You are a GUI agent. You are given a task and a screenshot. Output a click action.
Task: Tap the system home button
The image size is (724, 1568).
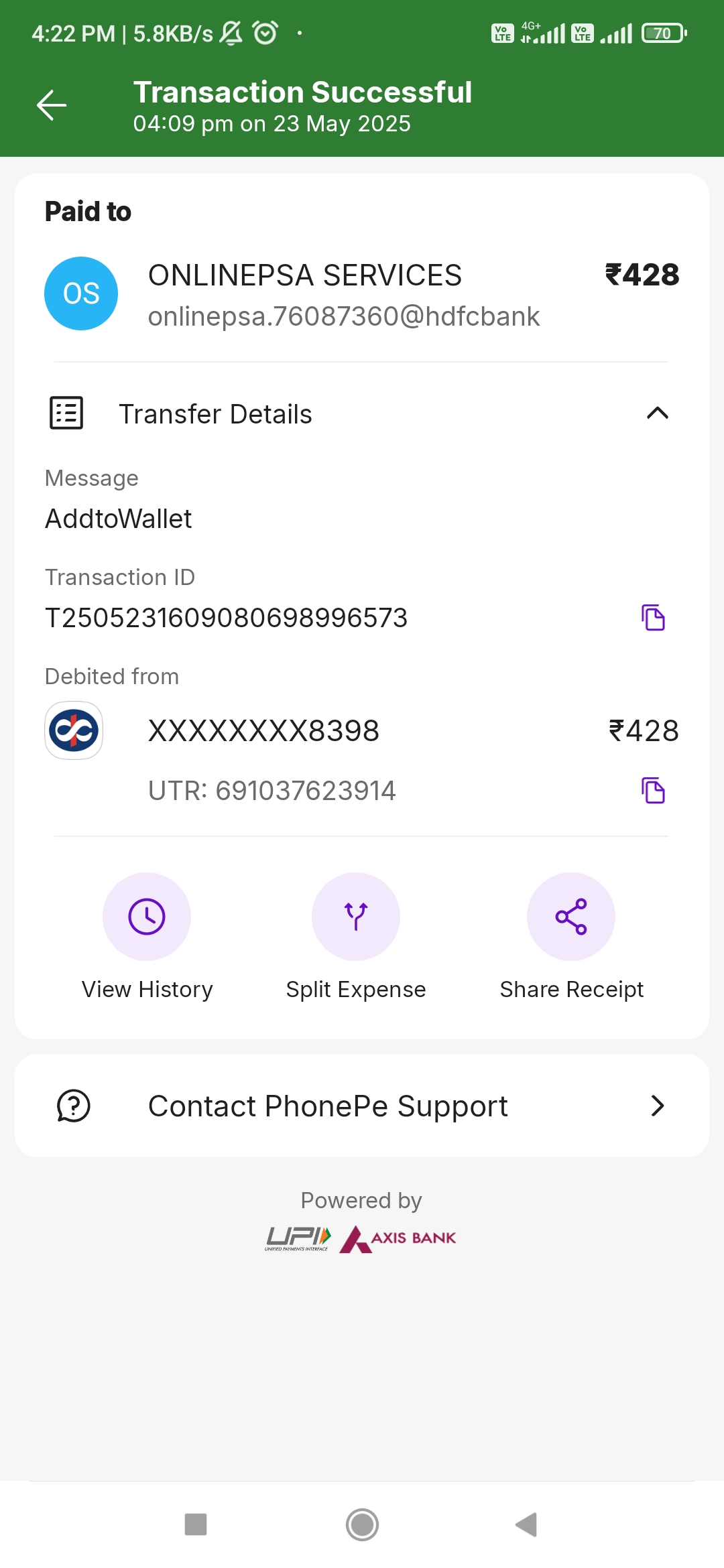pyautogui.click(x=362, y=1524)
